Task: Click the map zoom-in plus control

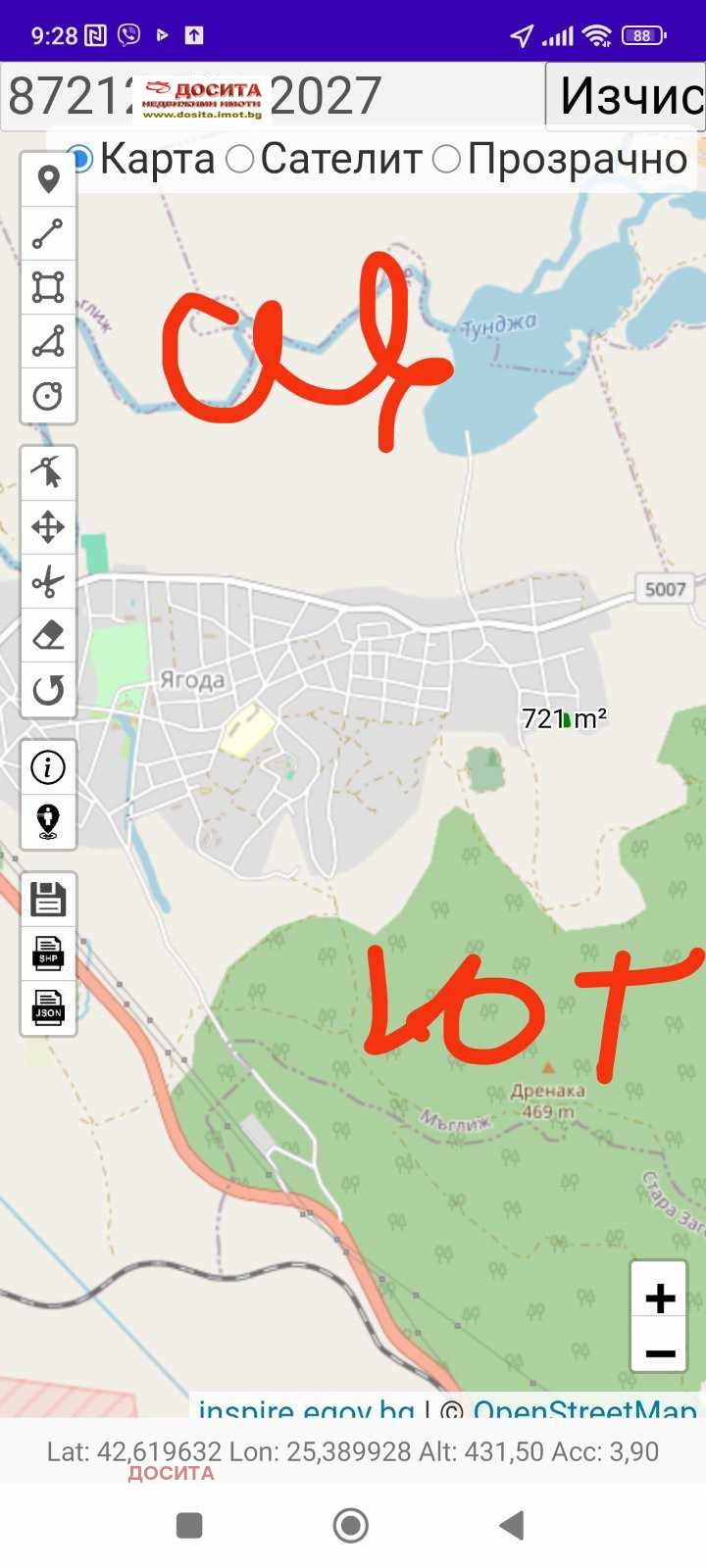Action: pos(659,1298)
